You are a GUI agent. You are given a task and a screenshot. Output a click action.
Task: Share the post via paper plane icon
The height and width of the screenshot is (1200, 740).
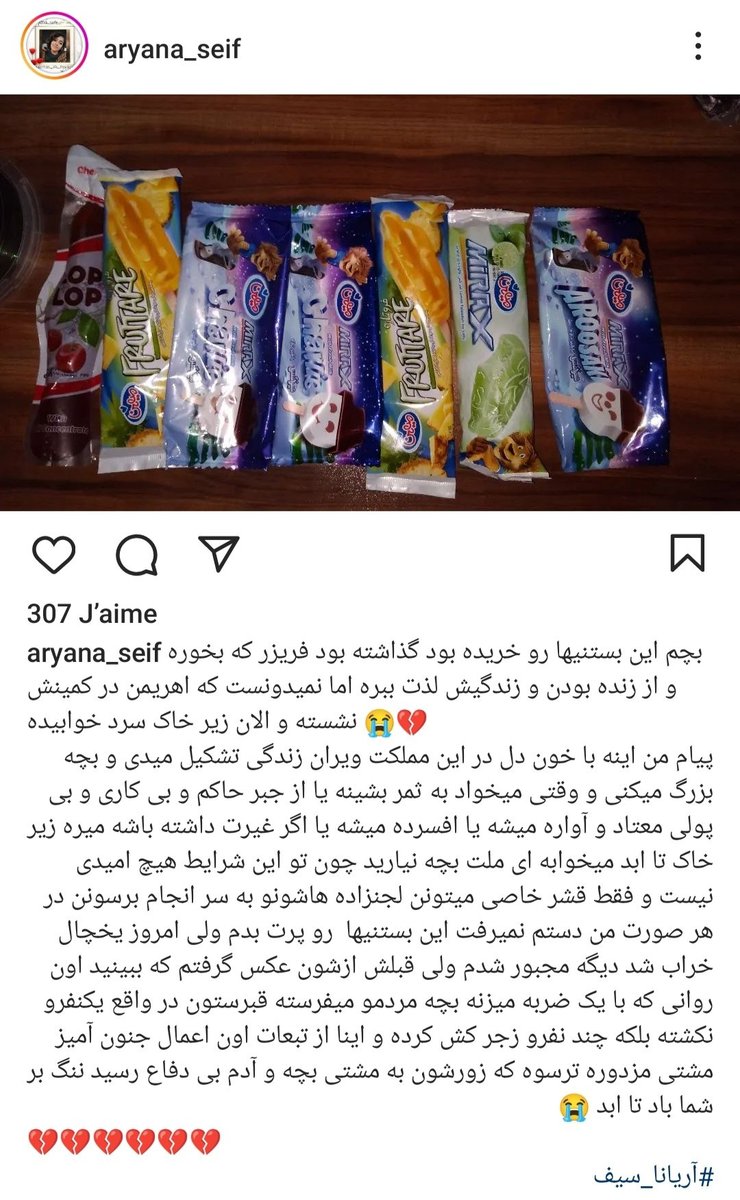(x=217, y=553)
